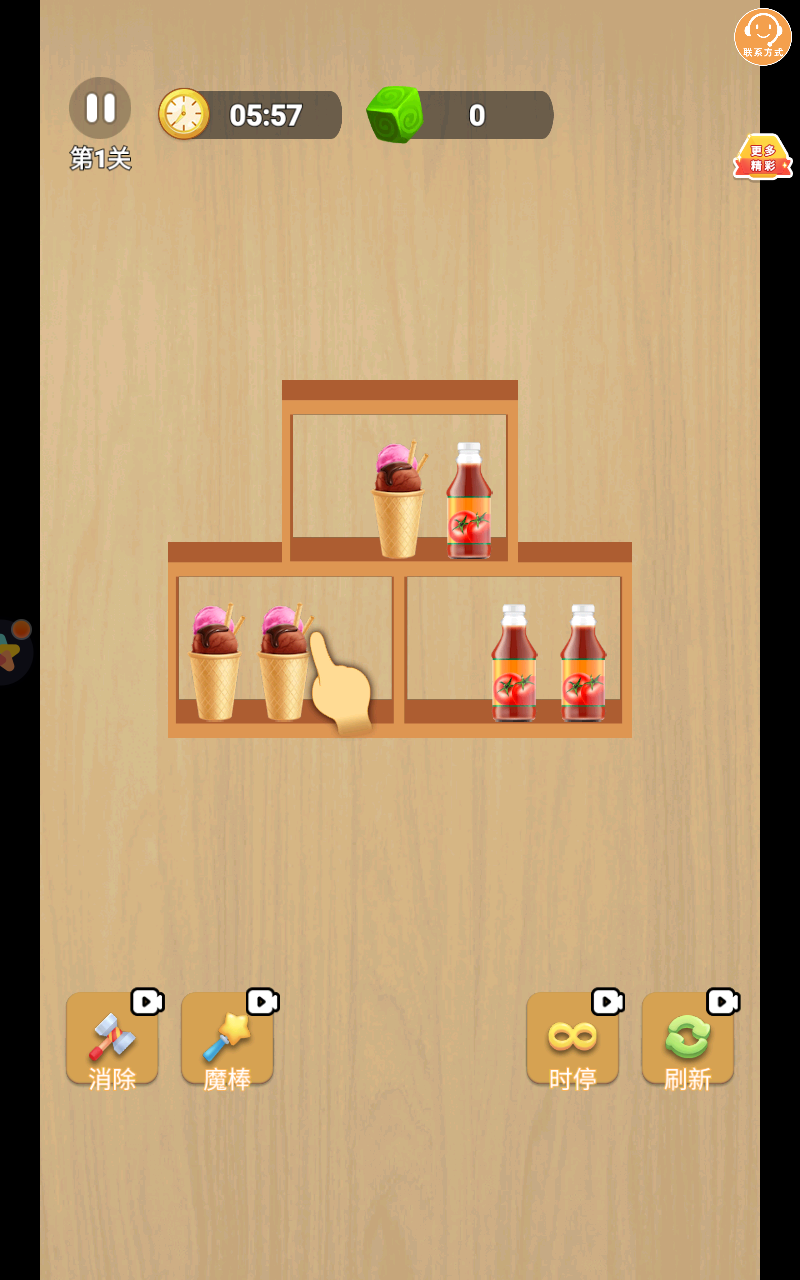Image resolution: width=800 pixels, height=1280 pixels.
Task: Select the ketchup bottle on the top shelf
Action: (469, 502)
